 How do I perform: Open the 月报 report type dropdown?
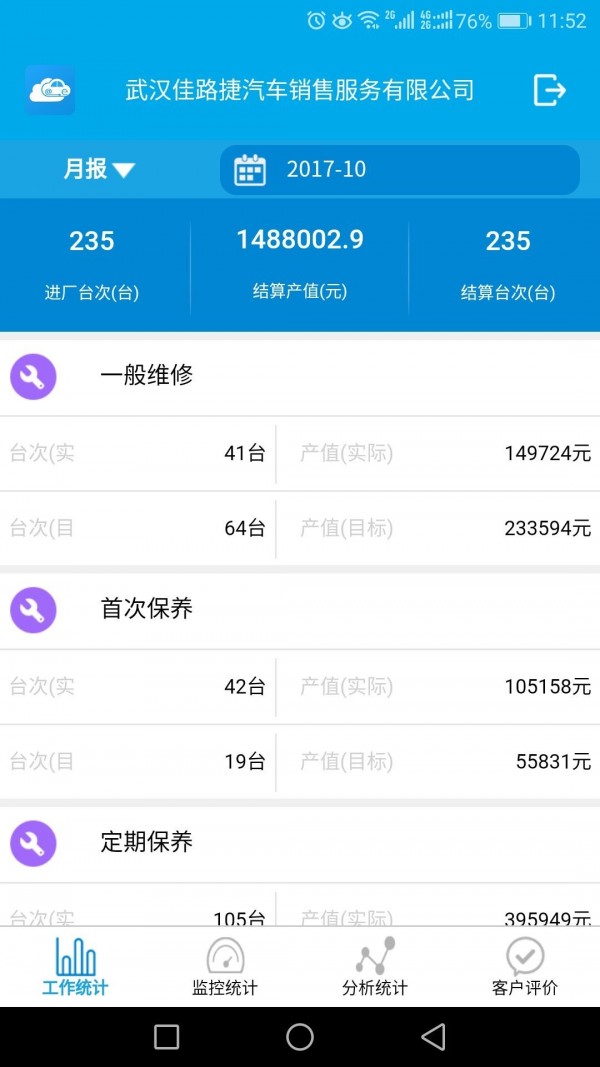pos(99,169)
